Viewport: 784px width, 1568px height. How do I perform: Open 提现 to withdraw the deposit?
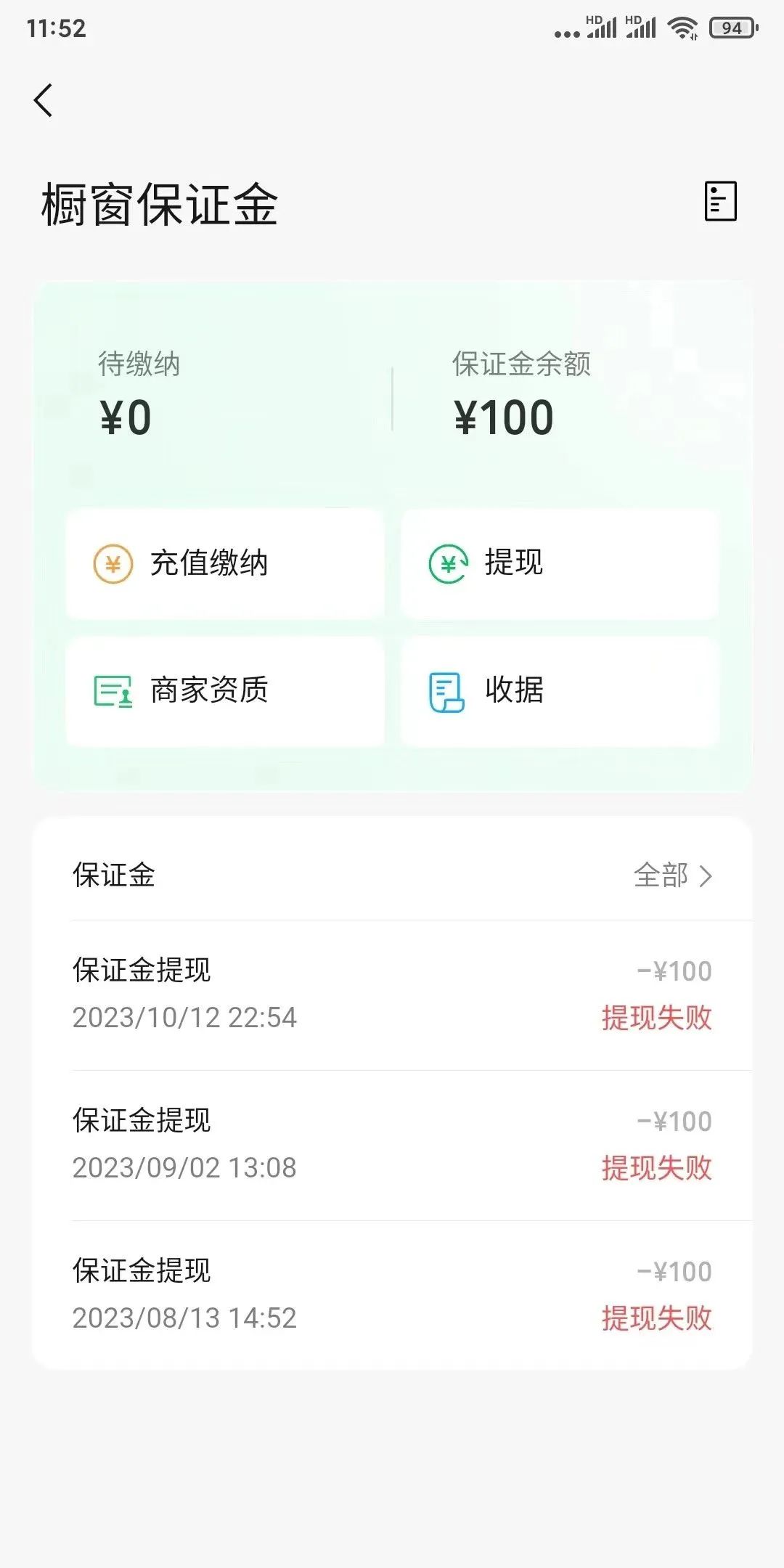[x=560, y=563]
